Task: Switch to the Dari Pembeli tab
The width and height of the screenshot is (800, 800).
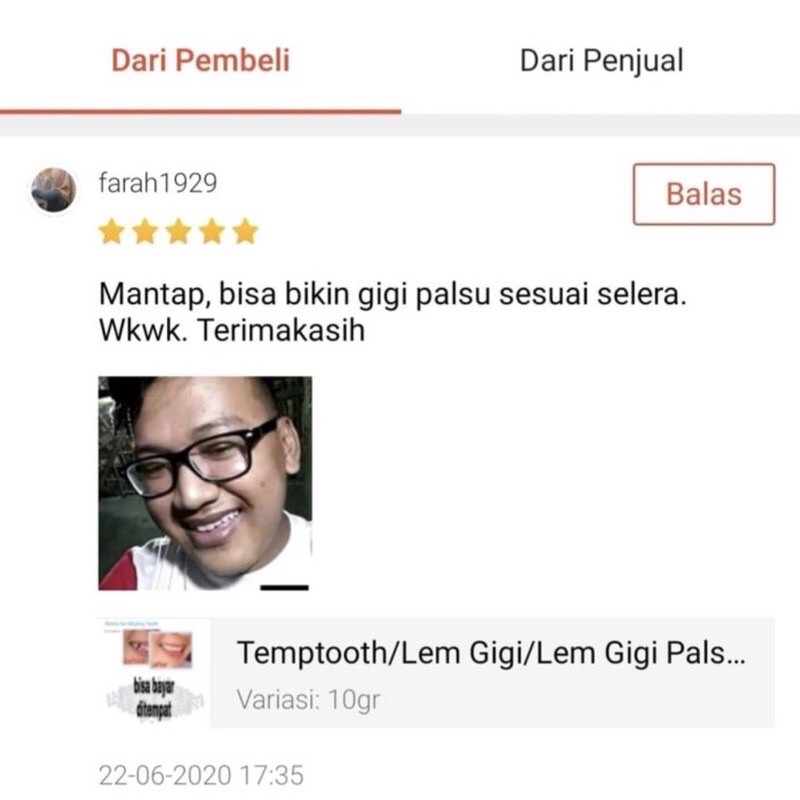Action: coord(200,60)
